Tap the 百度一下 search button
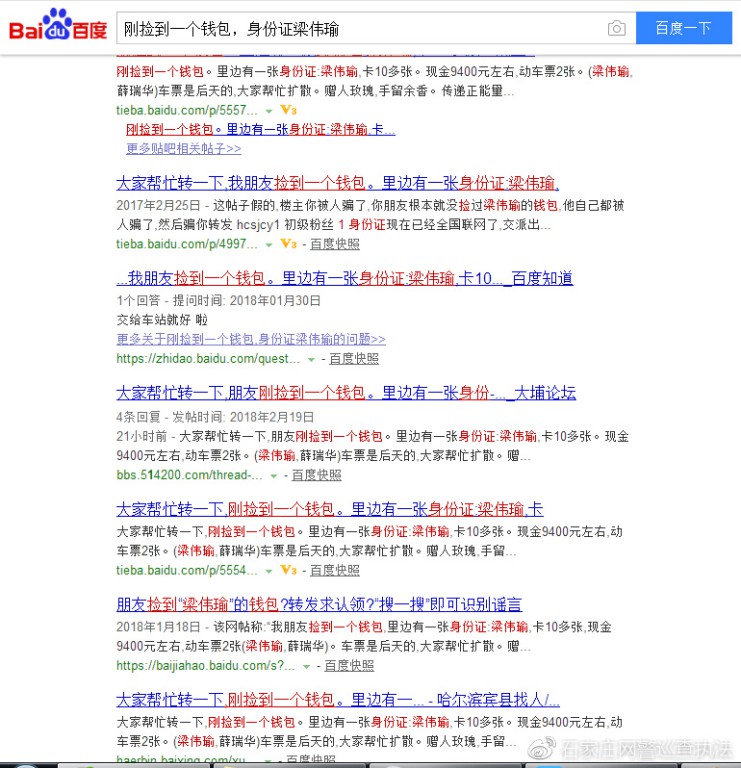The width and height of the screenshot is (741, 768). click(x=683, y=29)
